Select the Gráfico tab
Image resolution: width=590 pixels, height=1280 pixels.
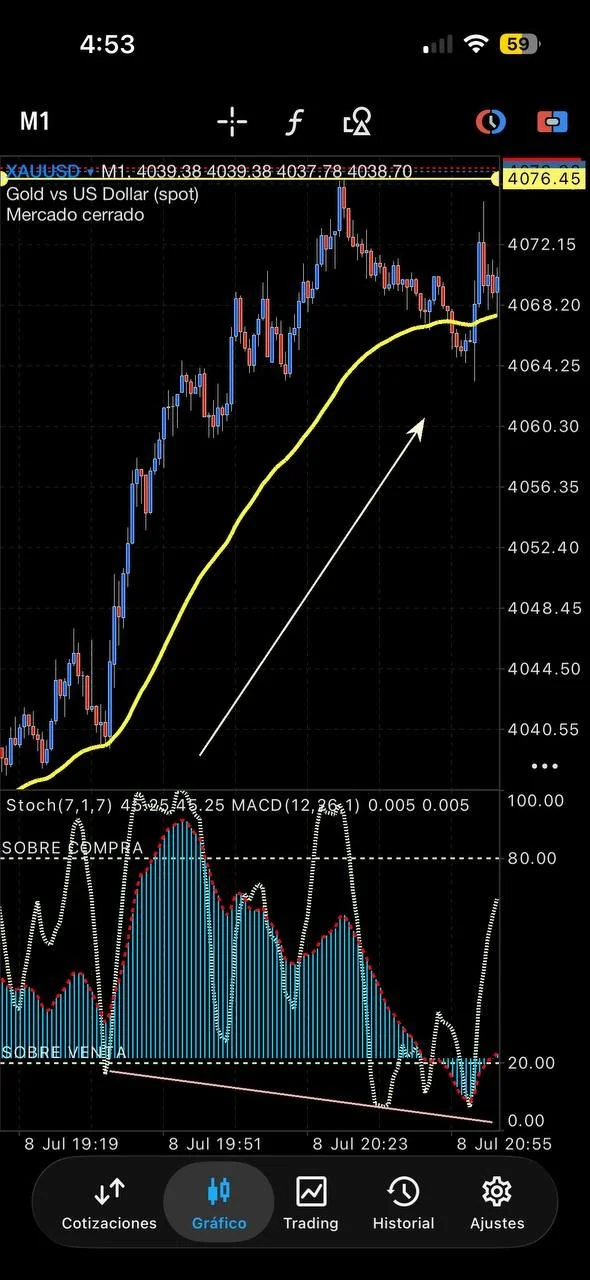click(219, 1203)
